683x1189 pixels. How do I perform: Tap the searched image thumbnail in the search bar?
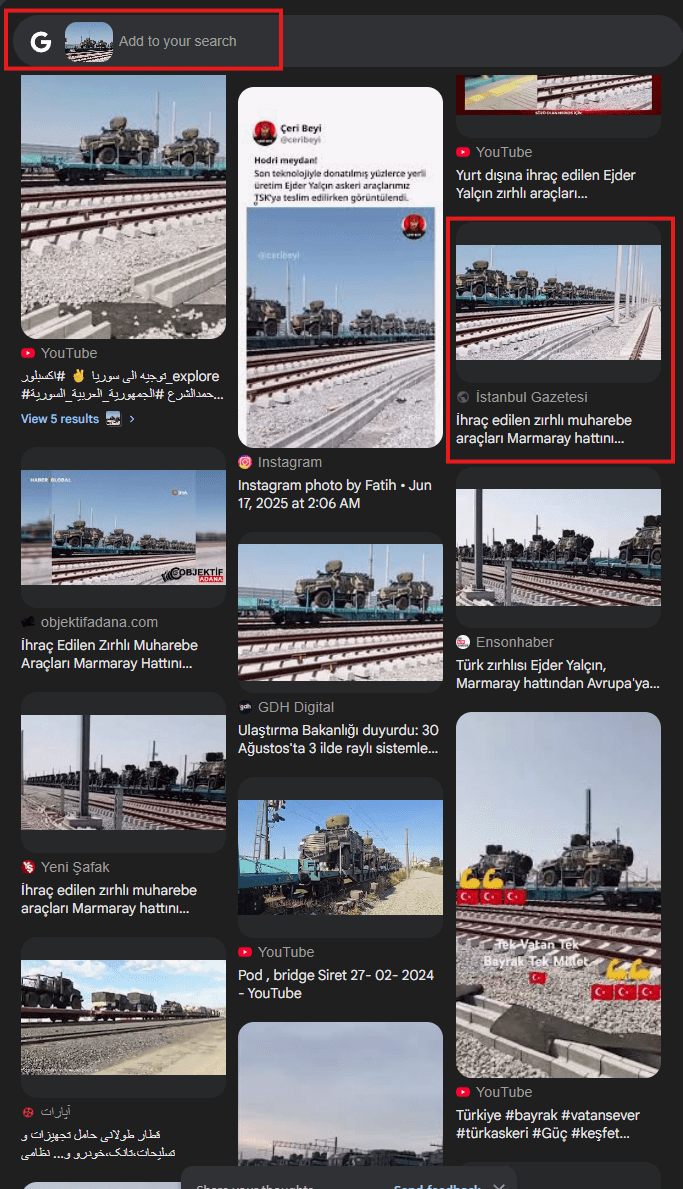[x=89, y=42]
